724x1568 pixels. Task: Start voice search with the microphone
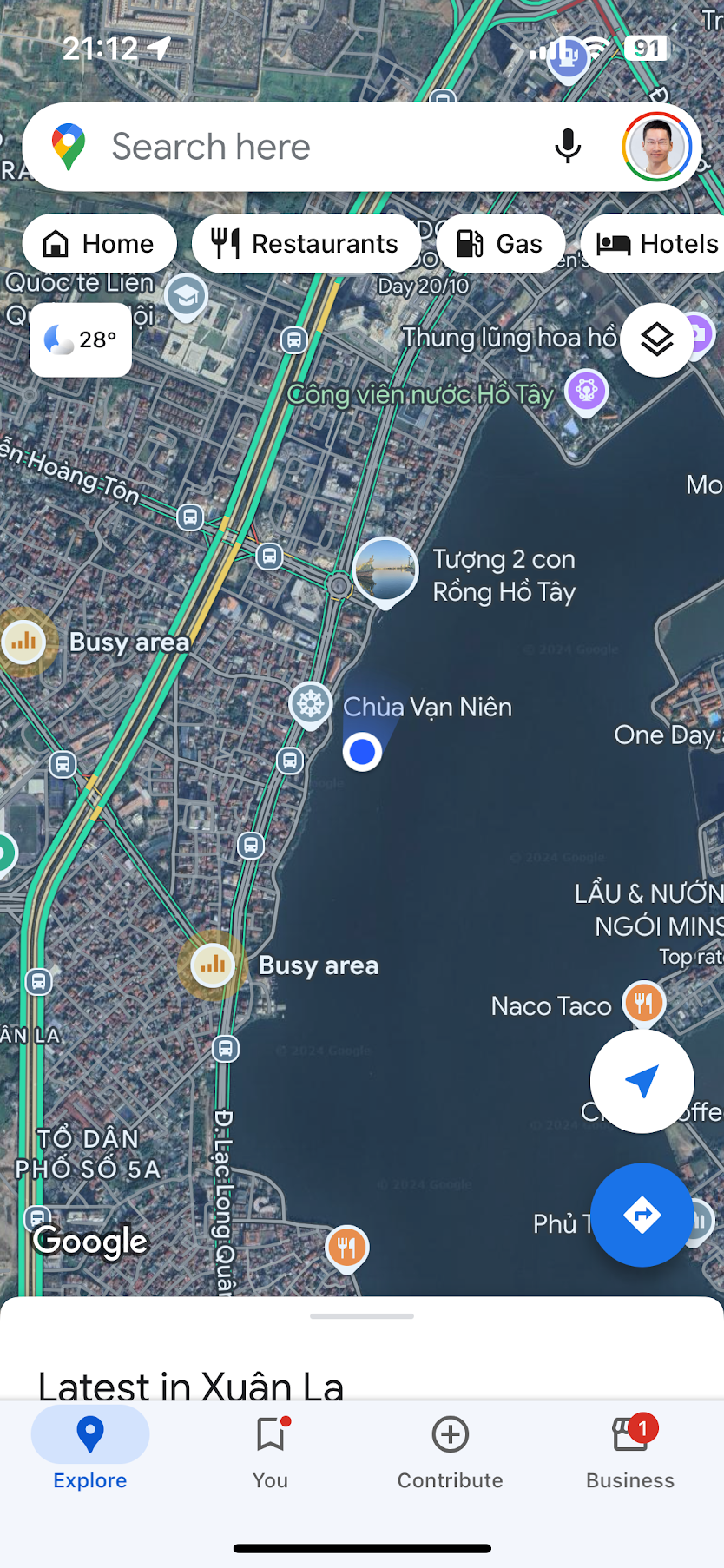tap(567, 147)
